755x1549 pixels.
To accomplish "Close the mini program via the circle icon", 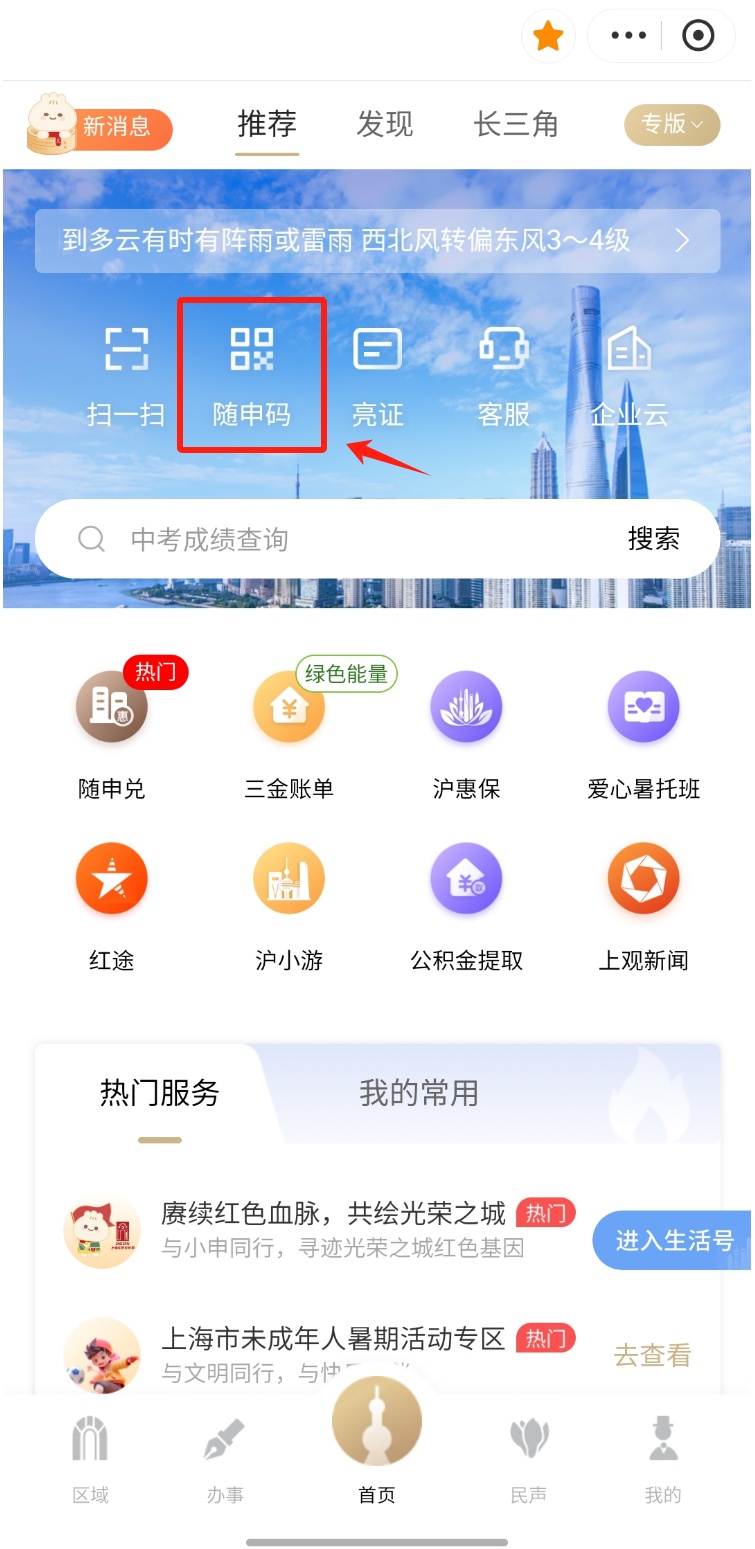I will pyautogui.click(x=698, y=36).
